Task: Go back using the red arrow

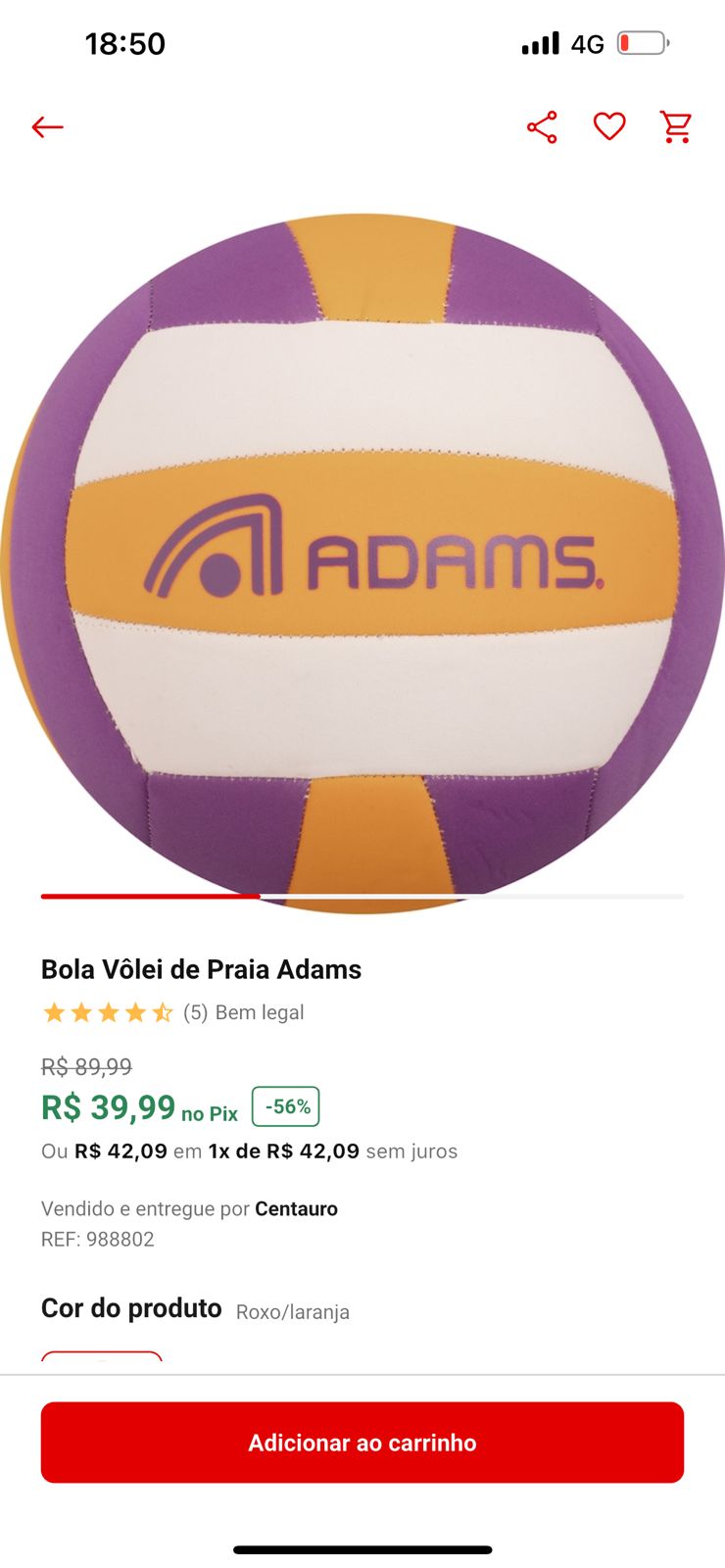Action: click(x=47, y=127)
